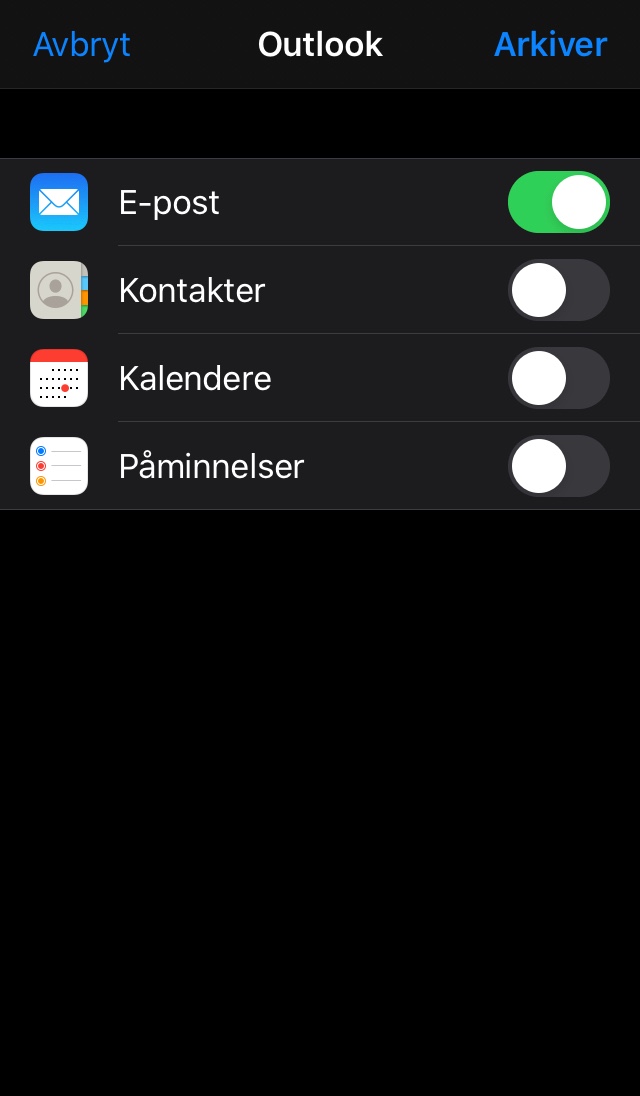The height and width of the screenshot is (1096, 640).
Task: Tap Avbryt to cancel account setup
Action: [x=82, y=45]
